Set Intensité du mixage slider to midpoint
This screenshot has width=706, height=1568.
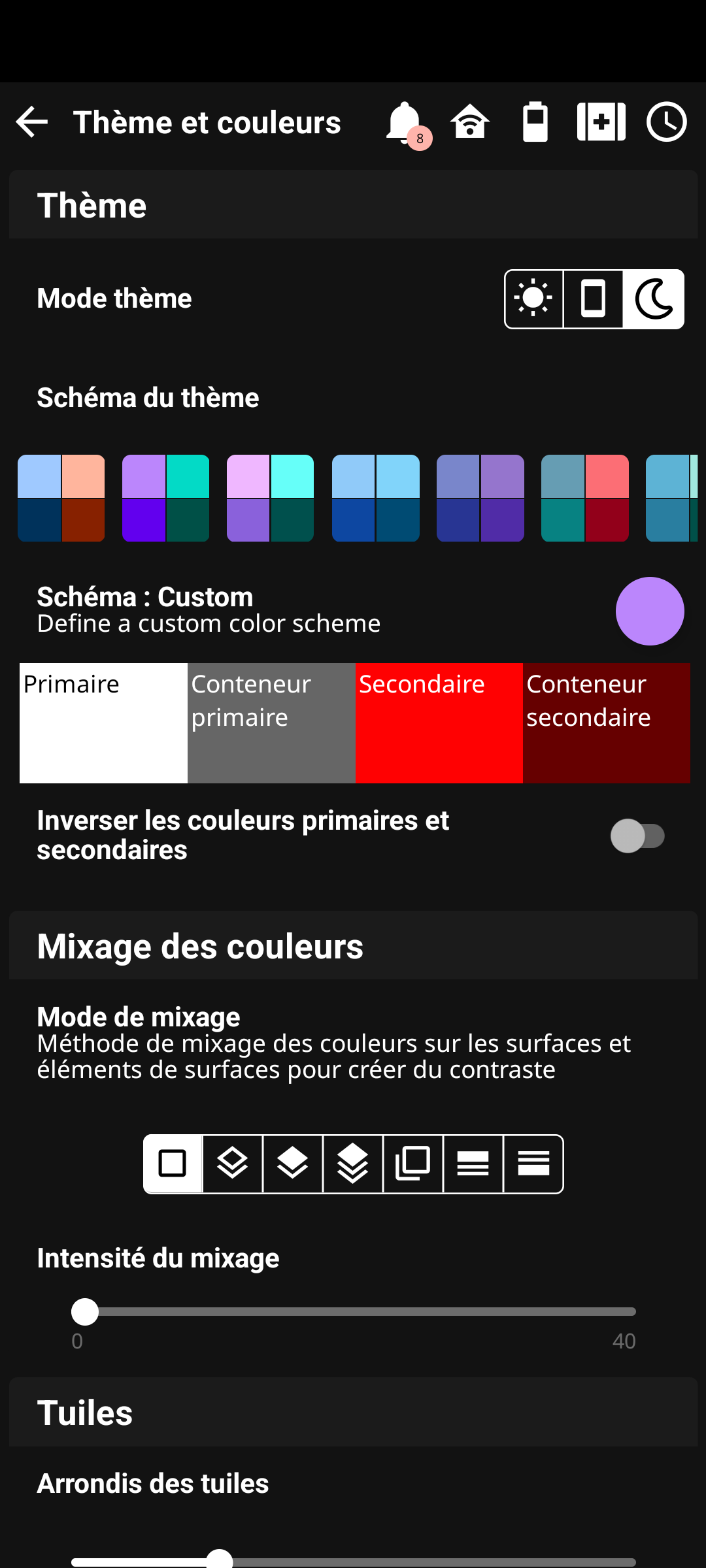pos(354,1312)
